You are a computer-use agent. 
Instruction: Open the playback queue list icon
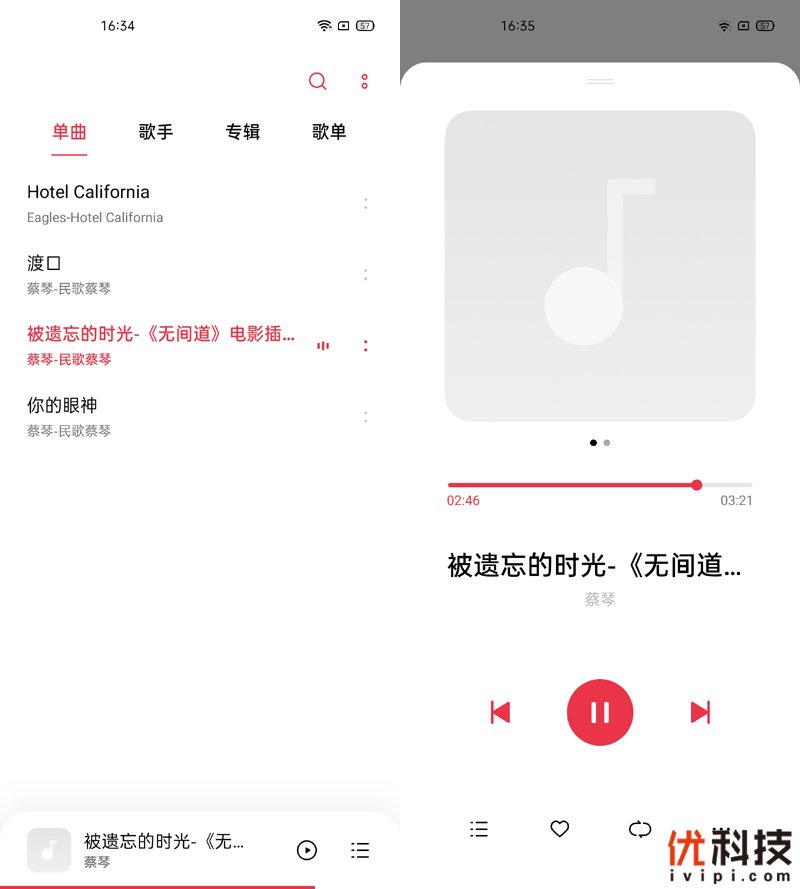point(479,829)
